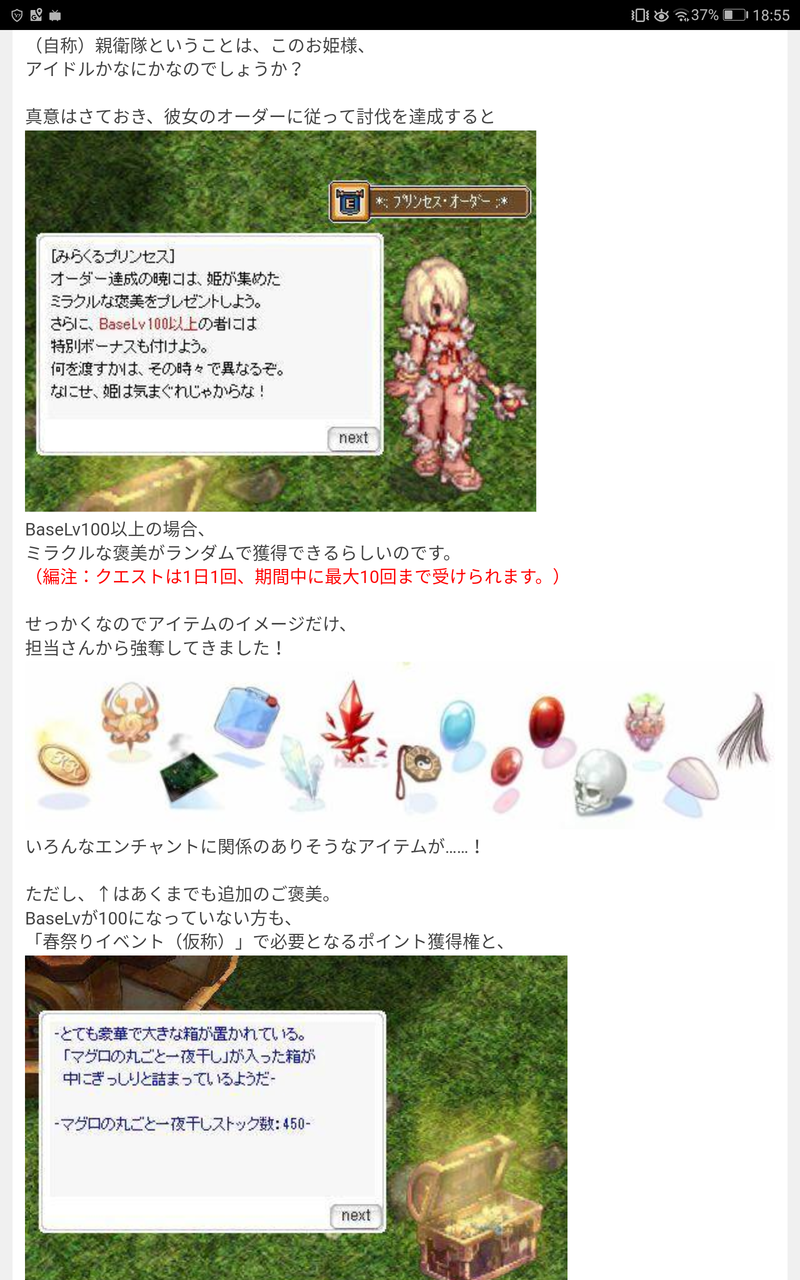Screen dimensions: 800x1280
Task: Open the treasure chest game screenshot
Action: coord(296,1117)
